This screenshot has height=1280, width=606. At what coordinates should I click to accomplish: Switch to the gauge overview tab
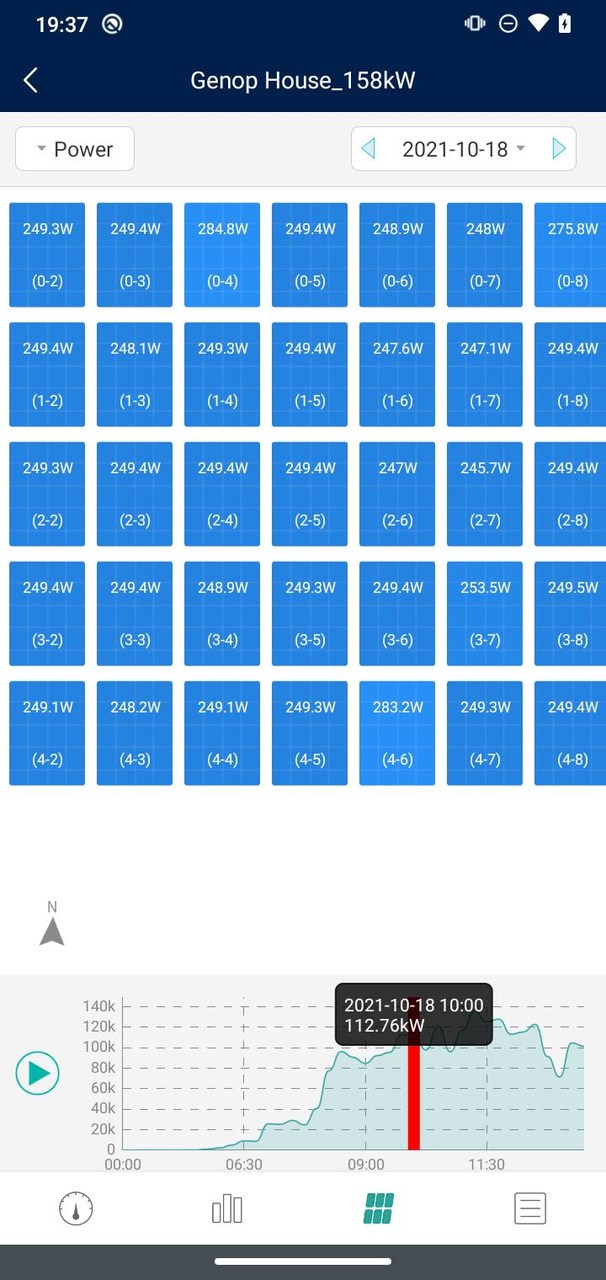pyautogui.click(x=76, y=1208)
